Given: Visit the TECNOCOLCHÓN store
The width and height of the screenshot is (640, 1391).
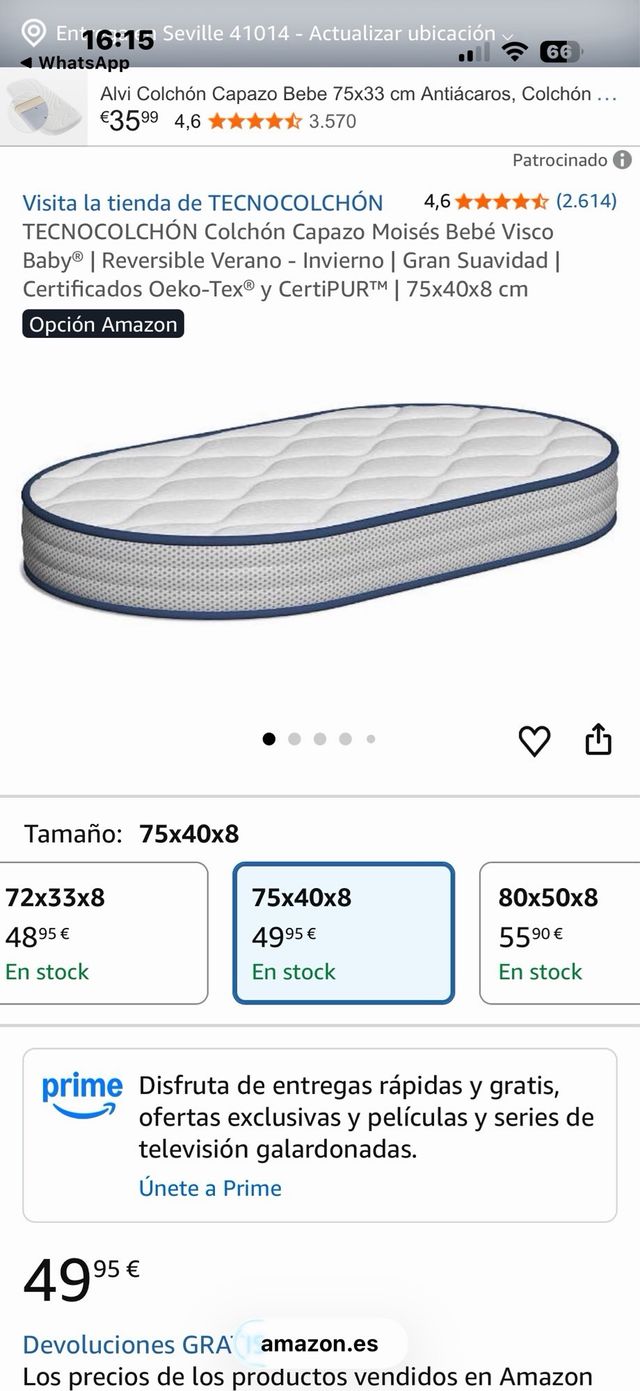Looking at the screenshot, I should [202, 202].
